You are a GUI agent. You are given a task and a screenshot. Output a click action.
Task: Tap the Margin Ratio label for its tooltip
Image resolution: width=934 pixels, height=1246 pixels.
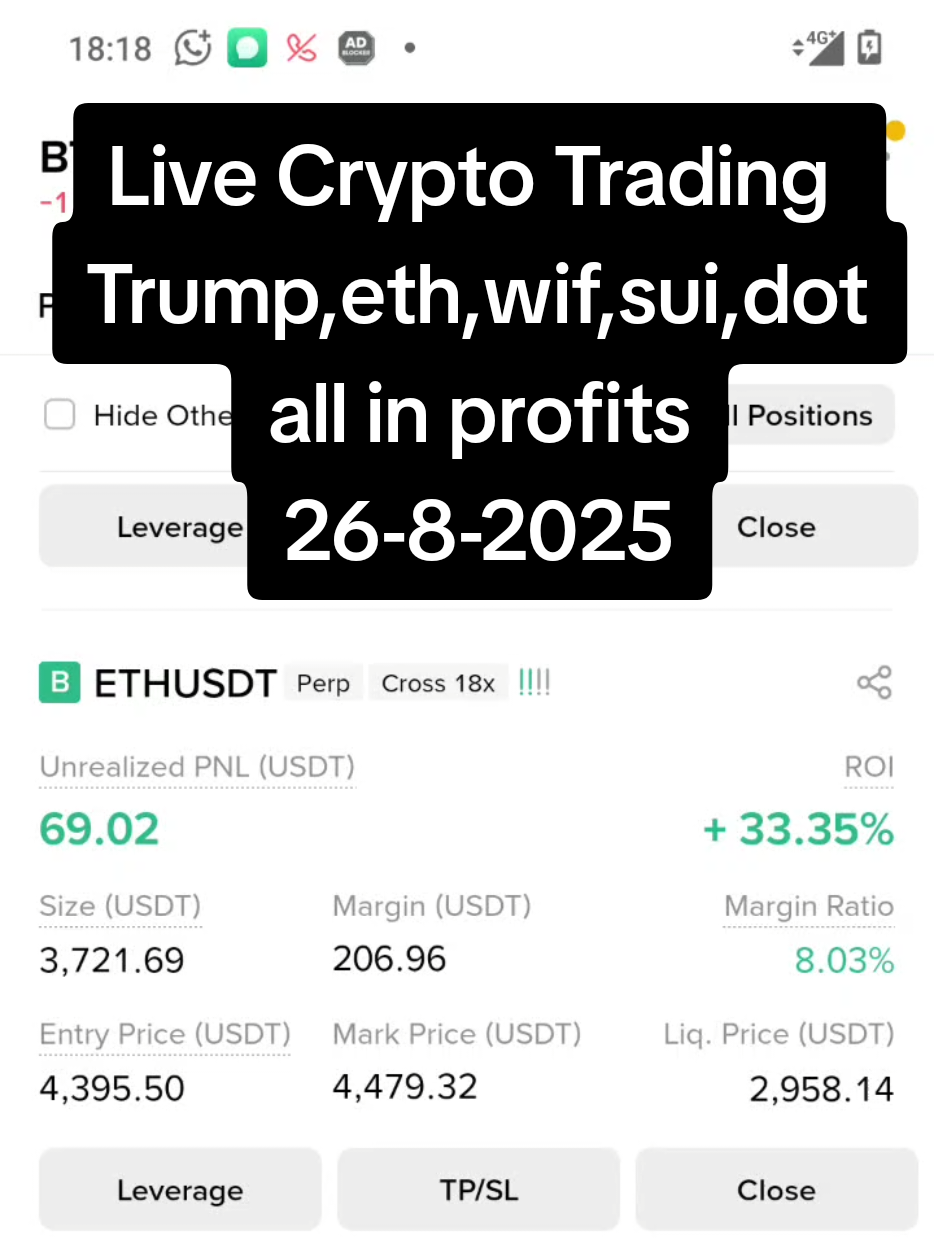808,907
